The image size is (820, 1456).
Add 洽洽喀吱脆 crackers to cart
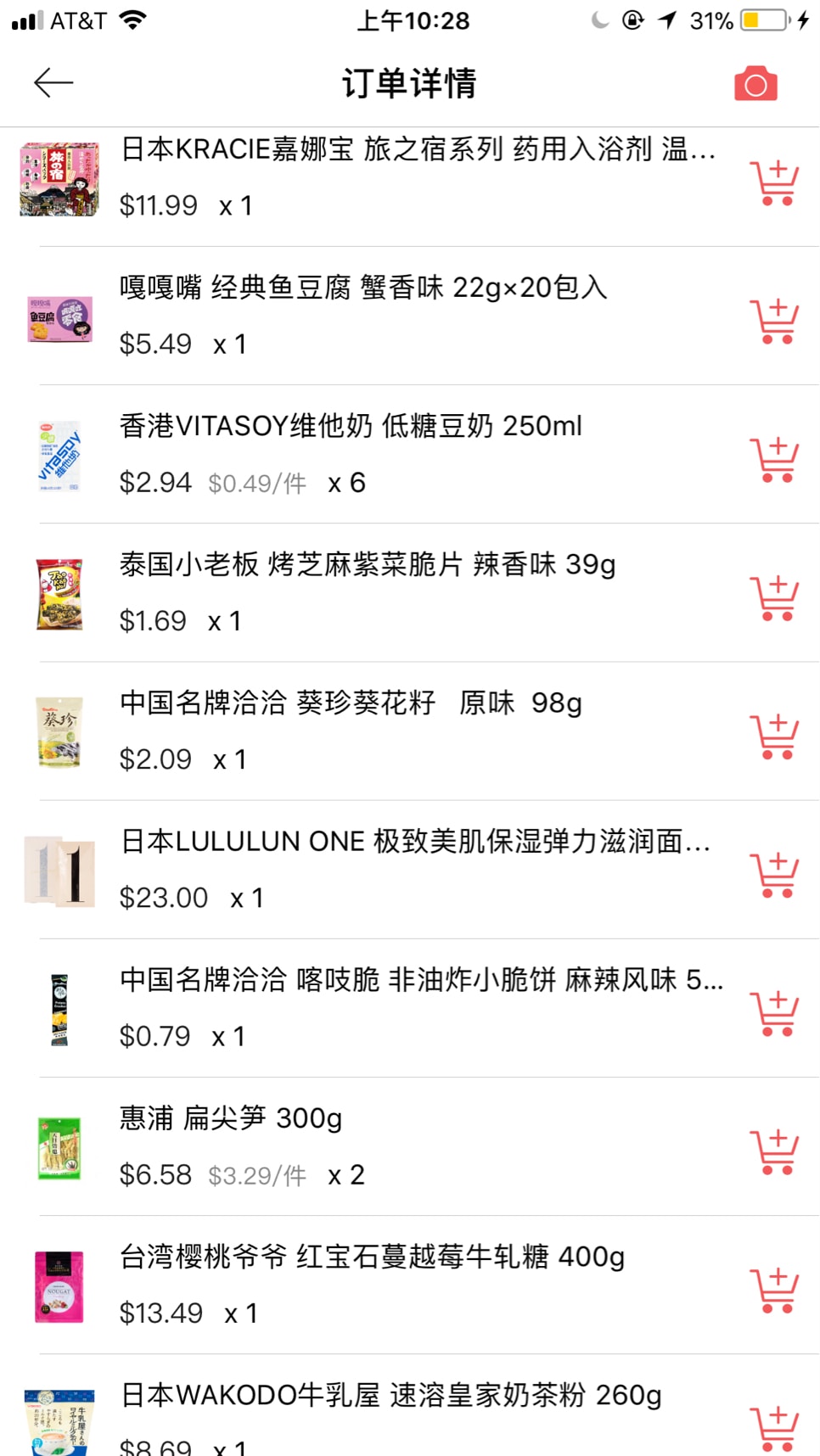tap(774, 1012)
